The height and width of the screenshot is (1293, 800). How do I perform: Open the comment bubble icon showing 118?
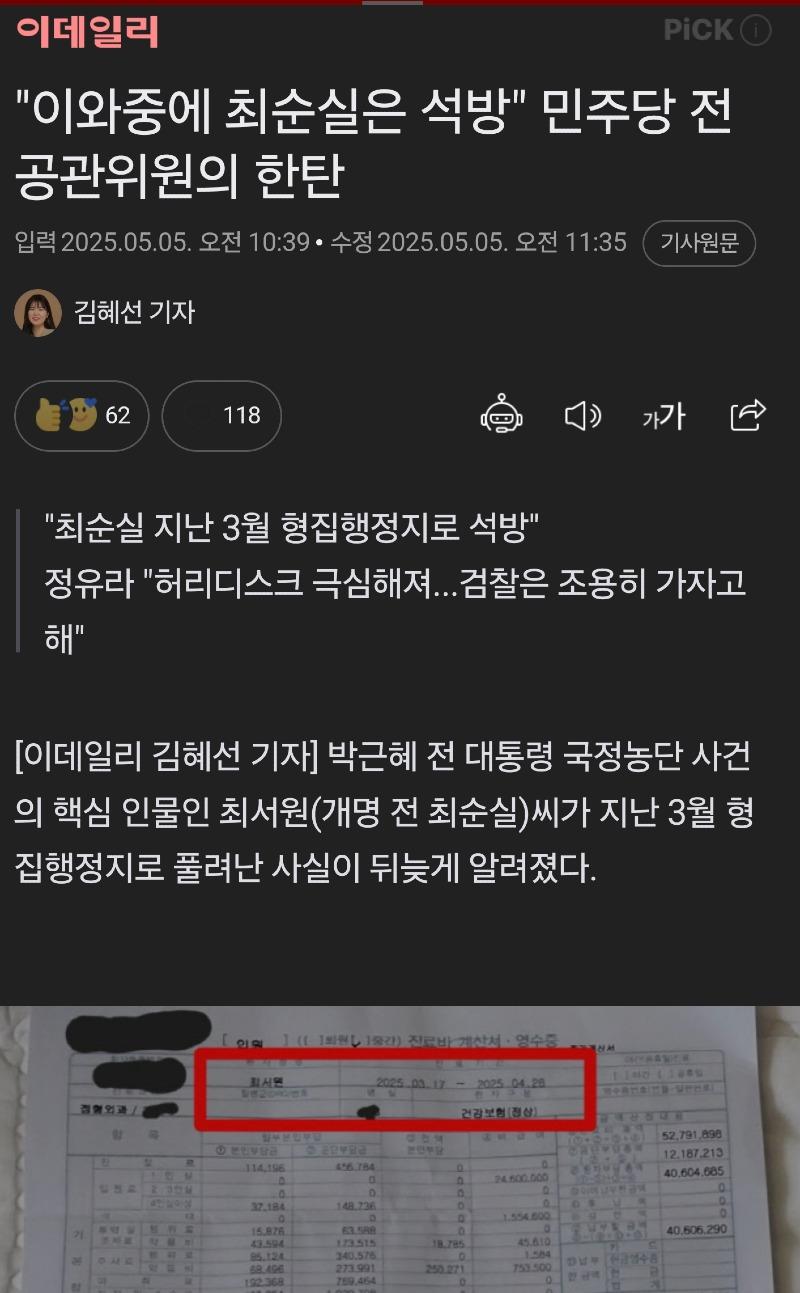point(221,416)
